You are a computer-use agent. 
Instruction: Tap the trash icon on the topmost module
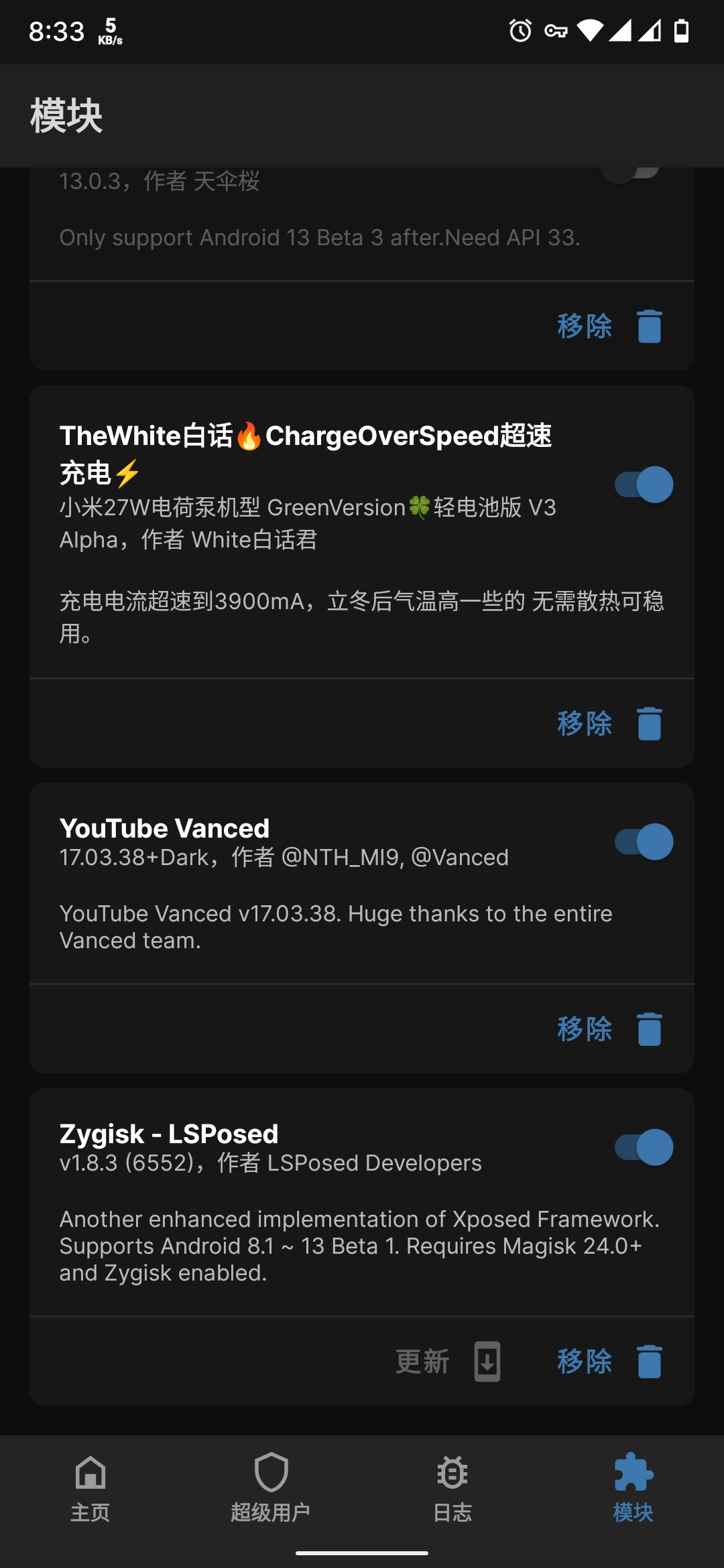click(648, 326)
